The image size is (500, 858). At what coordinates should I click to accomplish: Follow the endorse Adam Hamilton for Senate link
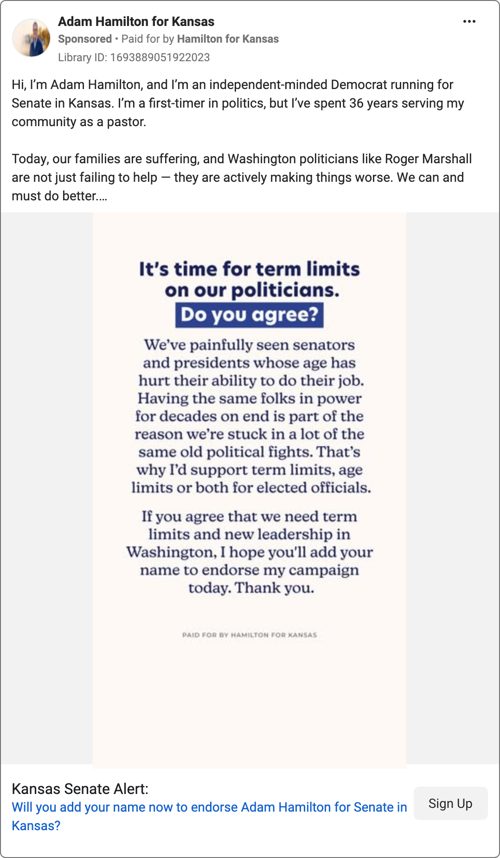tap(209, 816)
